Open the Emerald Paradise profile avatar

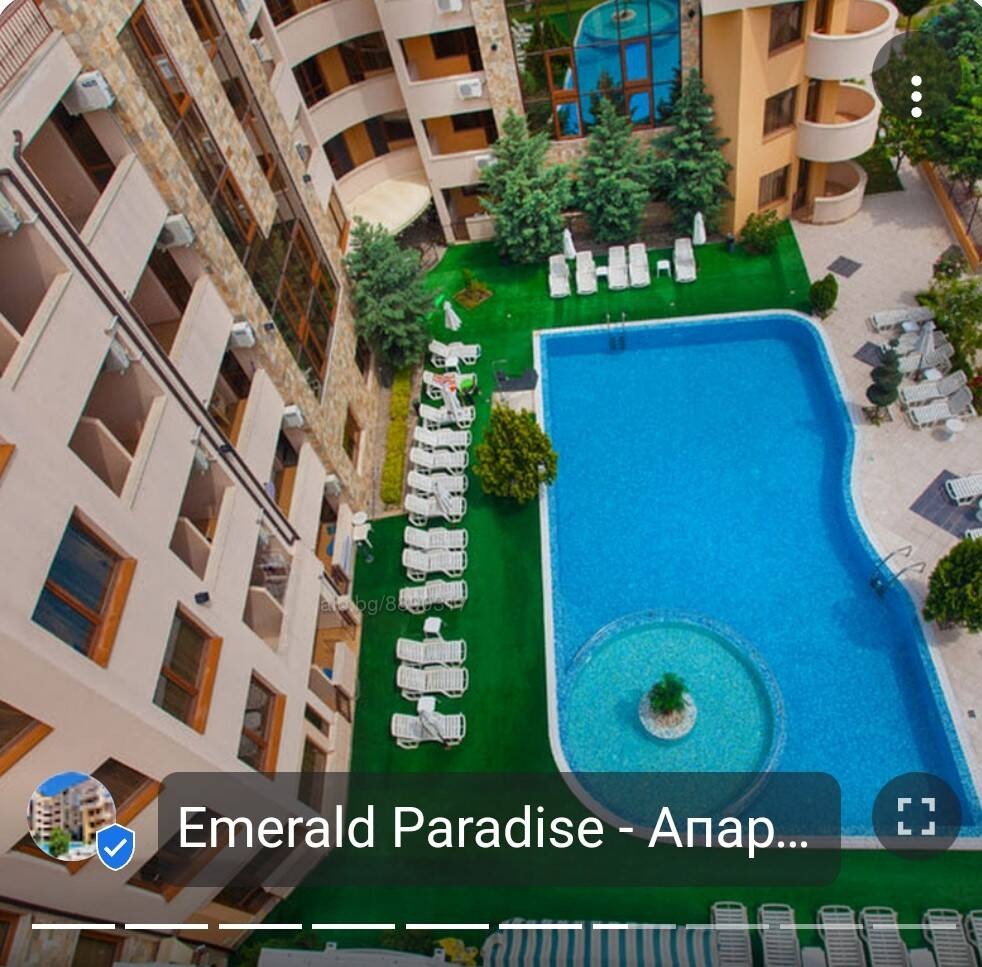(x=72, y=816)
